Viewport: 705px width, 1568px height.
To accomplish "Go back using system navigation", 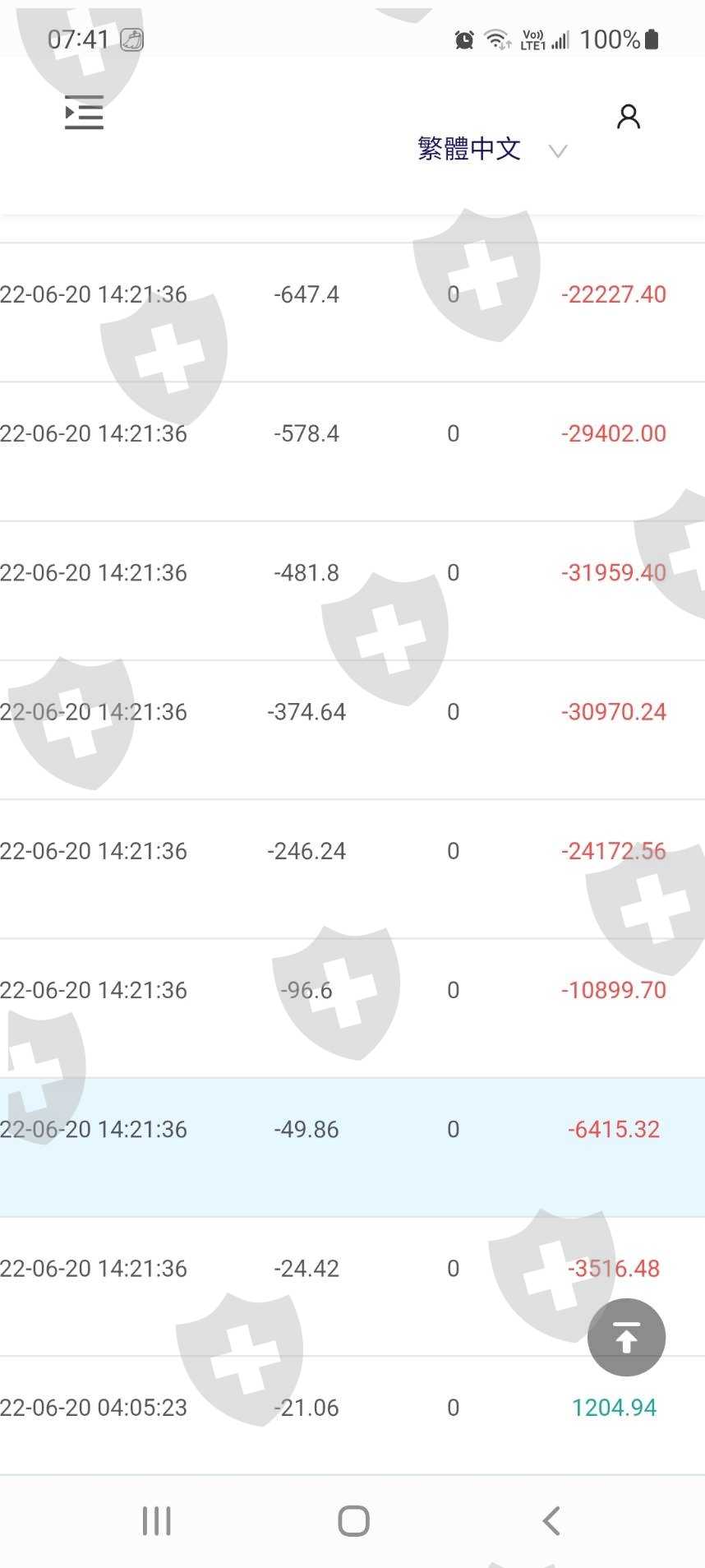I will [x=551, y=1520].
